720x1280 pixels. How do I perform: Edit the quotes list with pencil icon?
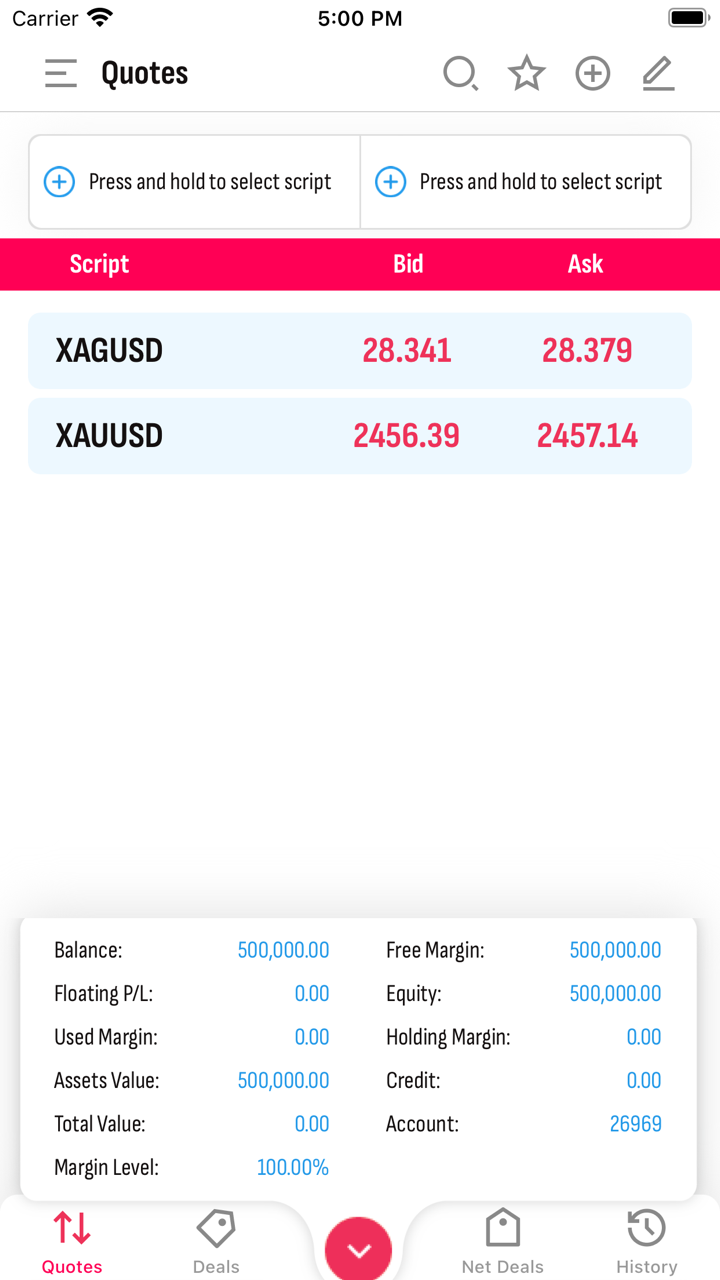(x=658, y=74)
